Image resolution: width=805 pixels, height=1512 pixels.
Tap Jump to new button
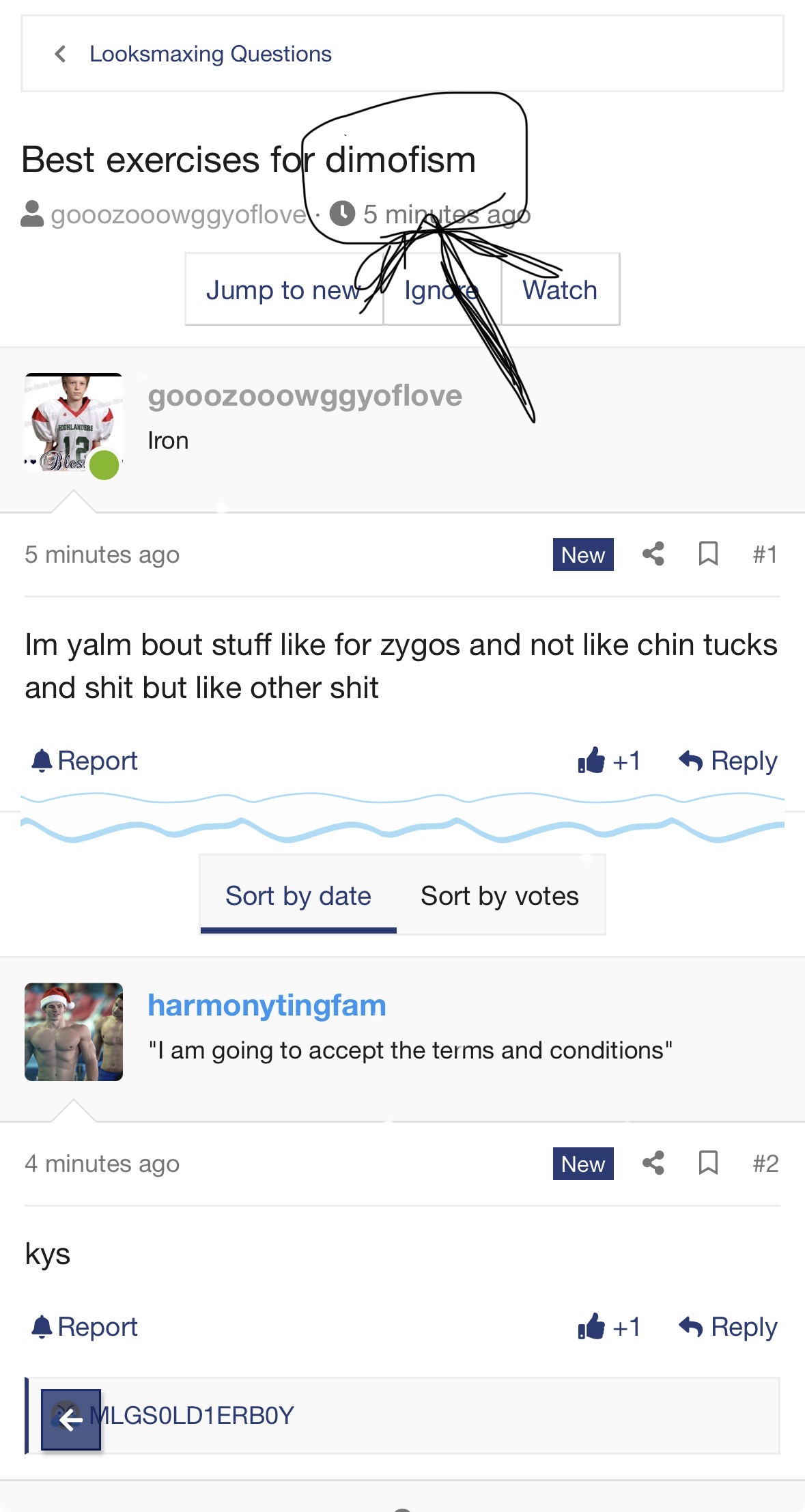[x=283, y=290]
